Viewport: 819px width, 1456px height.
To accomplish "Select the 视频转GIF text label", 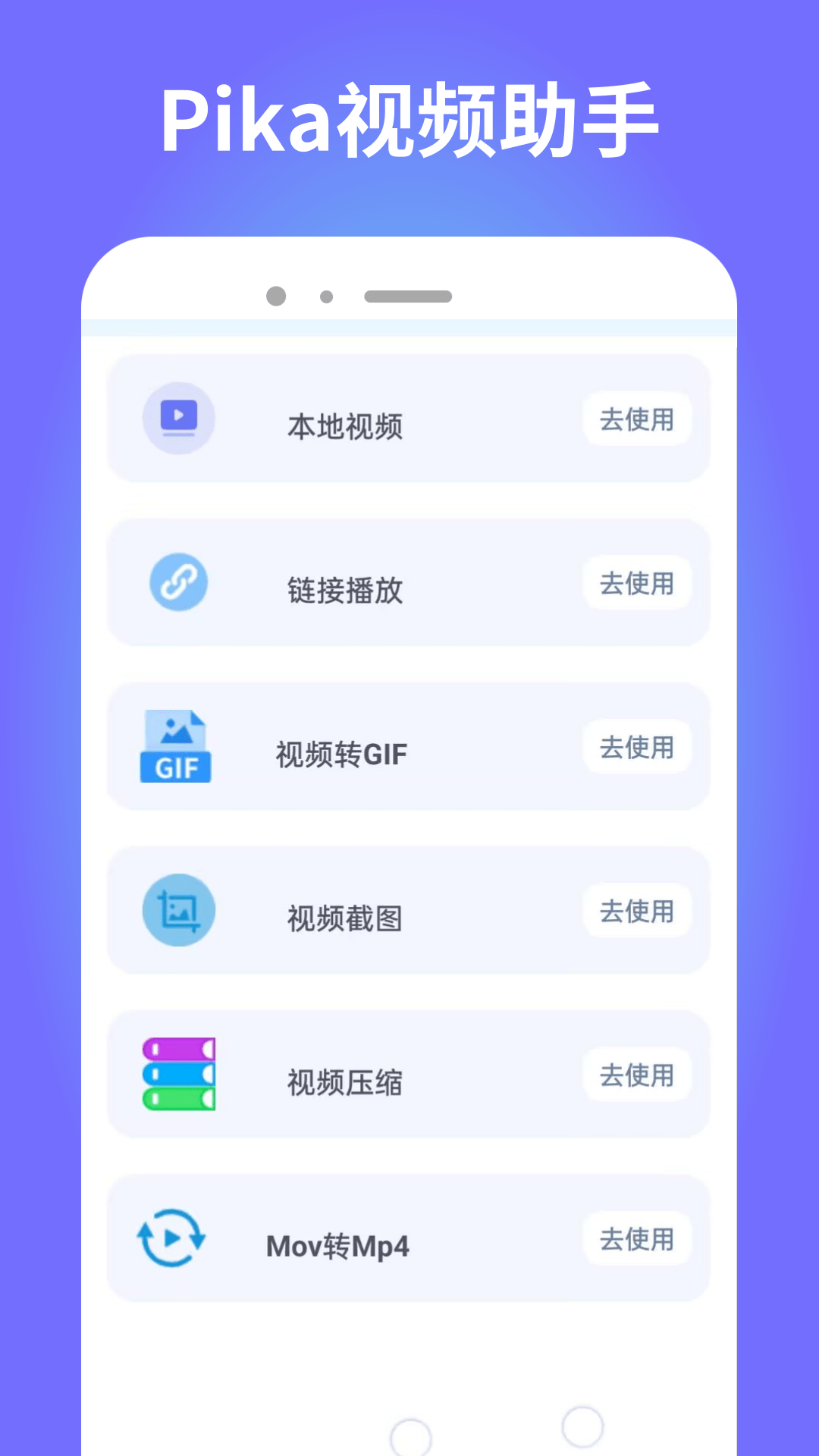I will coord(340,754).
